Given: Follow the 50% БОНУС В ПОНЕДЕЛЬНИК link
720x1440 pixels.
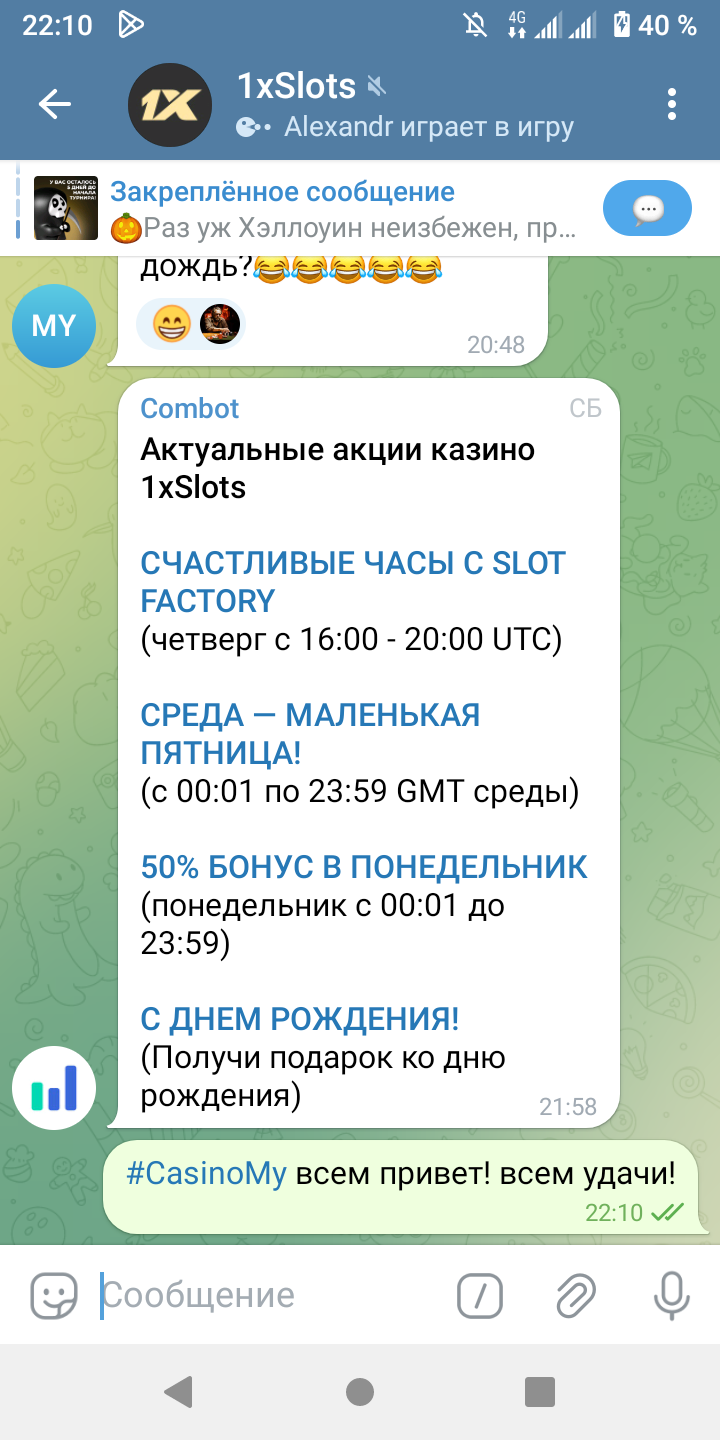Looking at the screenshot, I should [x=364, y=867].
